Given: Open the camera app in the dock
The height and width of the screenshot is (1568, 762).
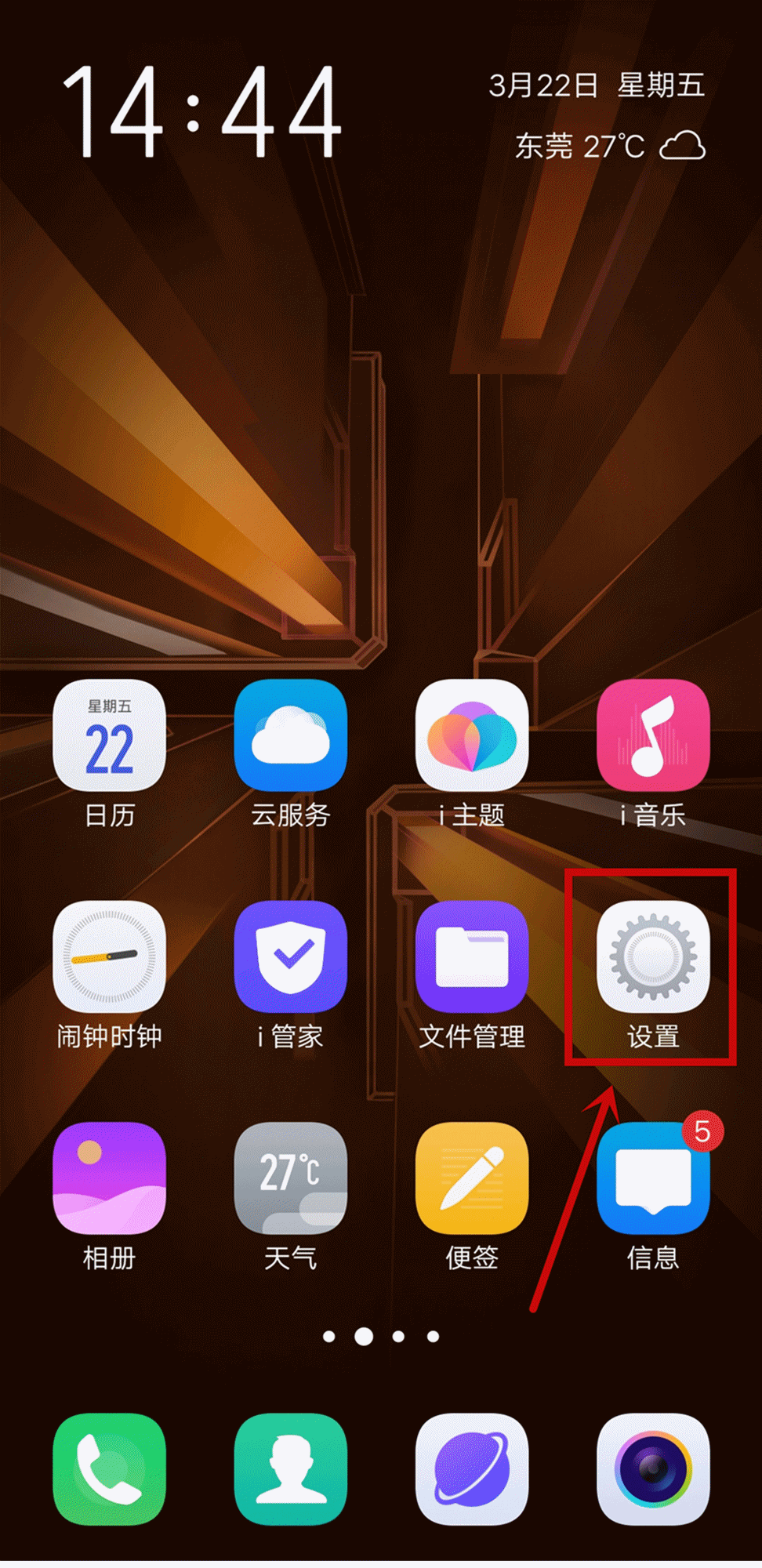Looking at the screenshot, I should tap(652, 1469).
